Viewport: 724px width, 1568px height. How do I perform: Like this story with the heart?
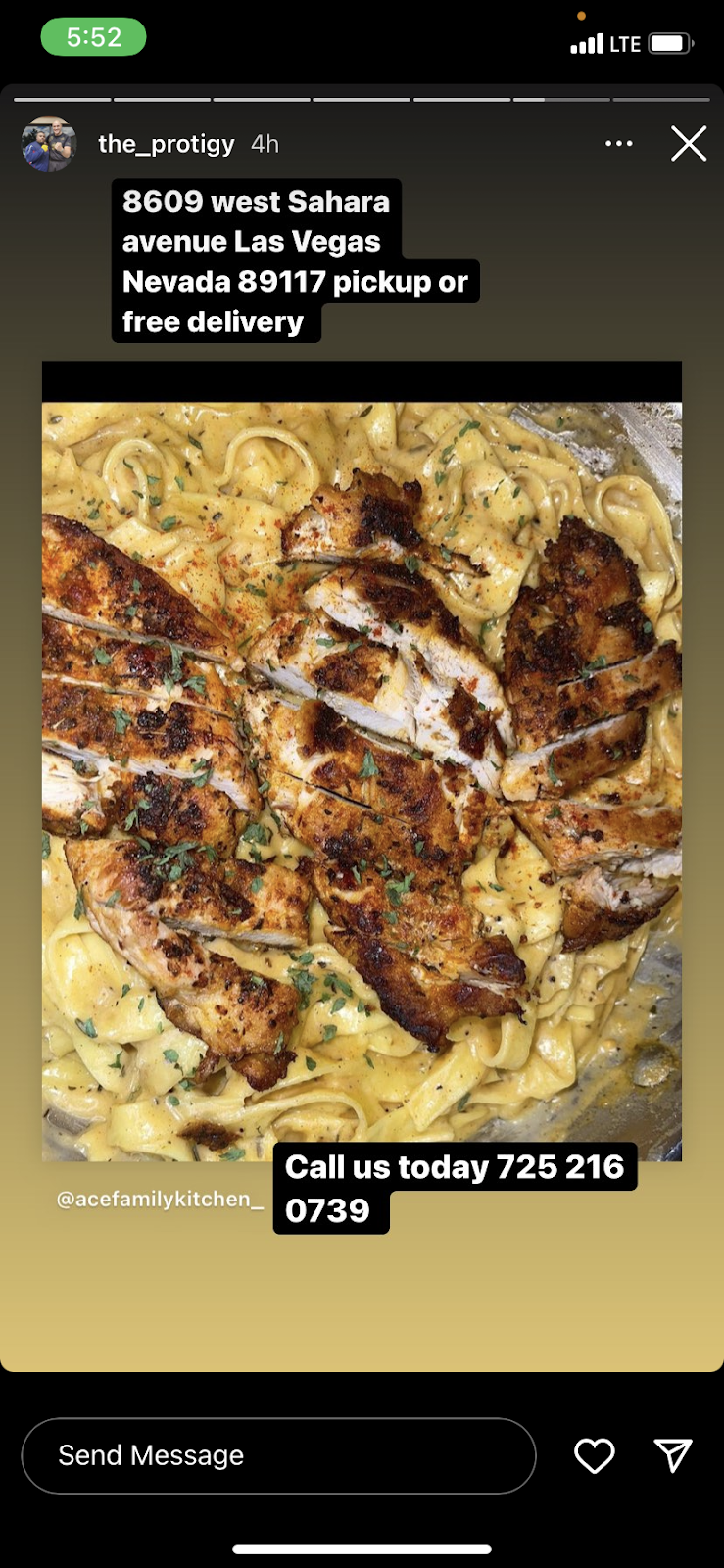(x=594, y=1455)
